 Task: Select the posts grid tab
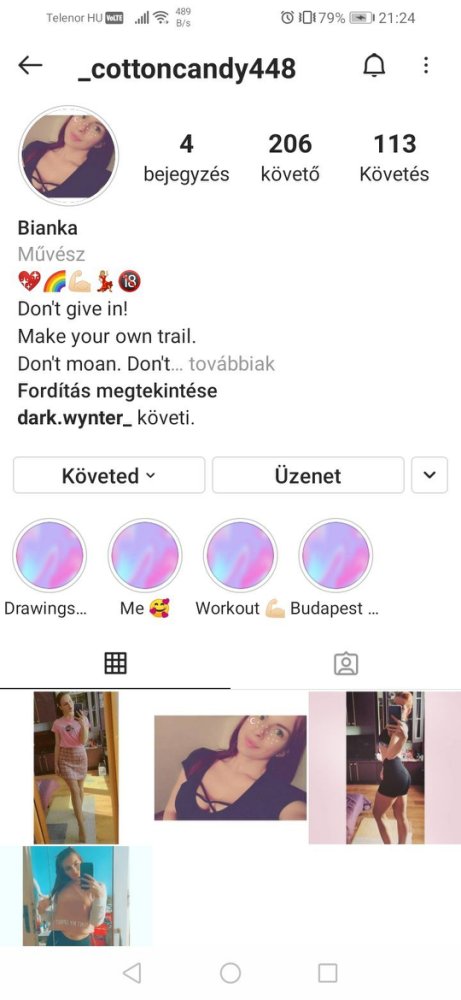pos(115,663)
